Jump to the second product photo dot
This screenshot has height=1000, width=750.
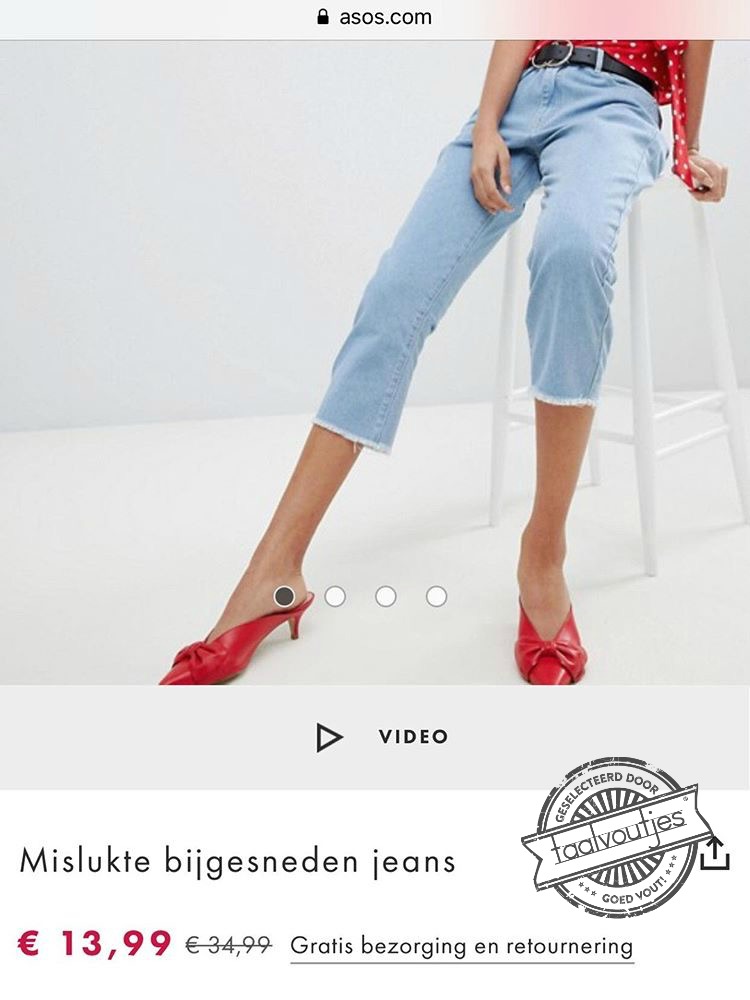[335, 596]
